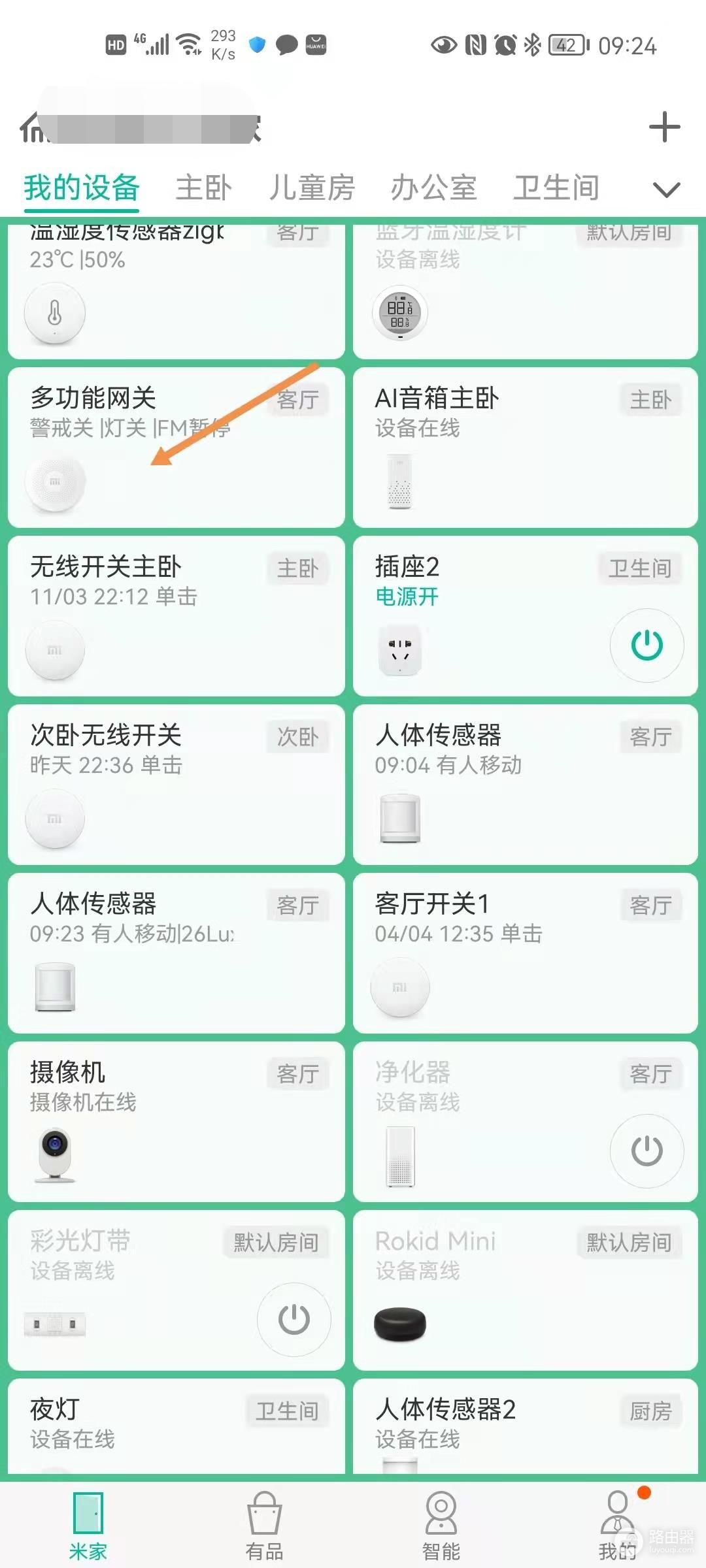Open the AI音箱主卧 device card
This screenshot has width=706, height=1568.
525,448
